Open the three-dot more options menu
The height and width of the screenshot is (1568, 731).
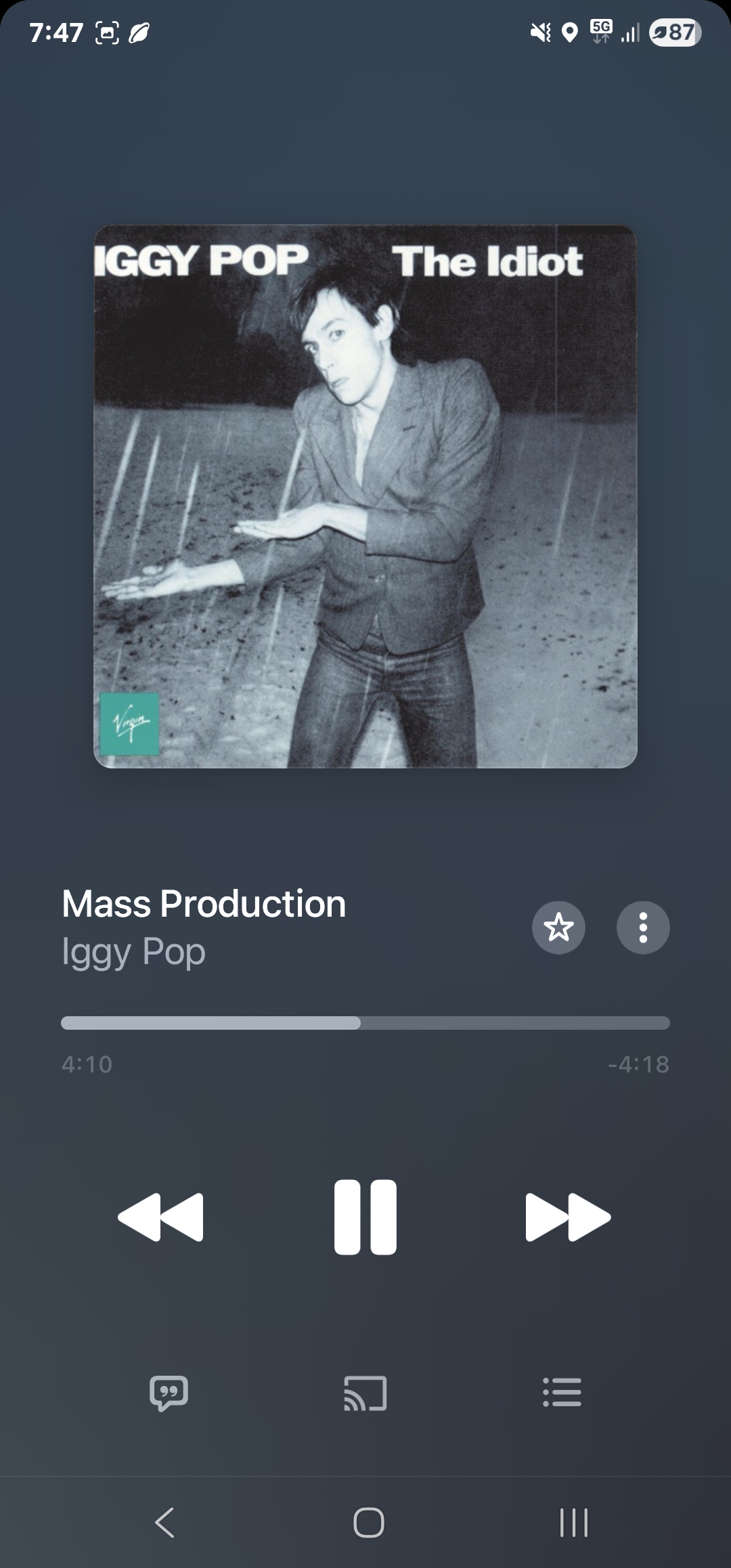click(643, 927)
